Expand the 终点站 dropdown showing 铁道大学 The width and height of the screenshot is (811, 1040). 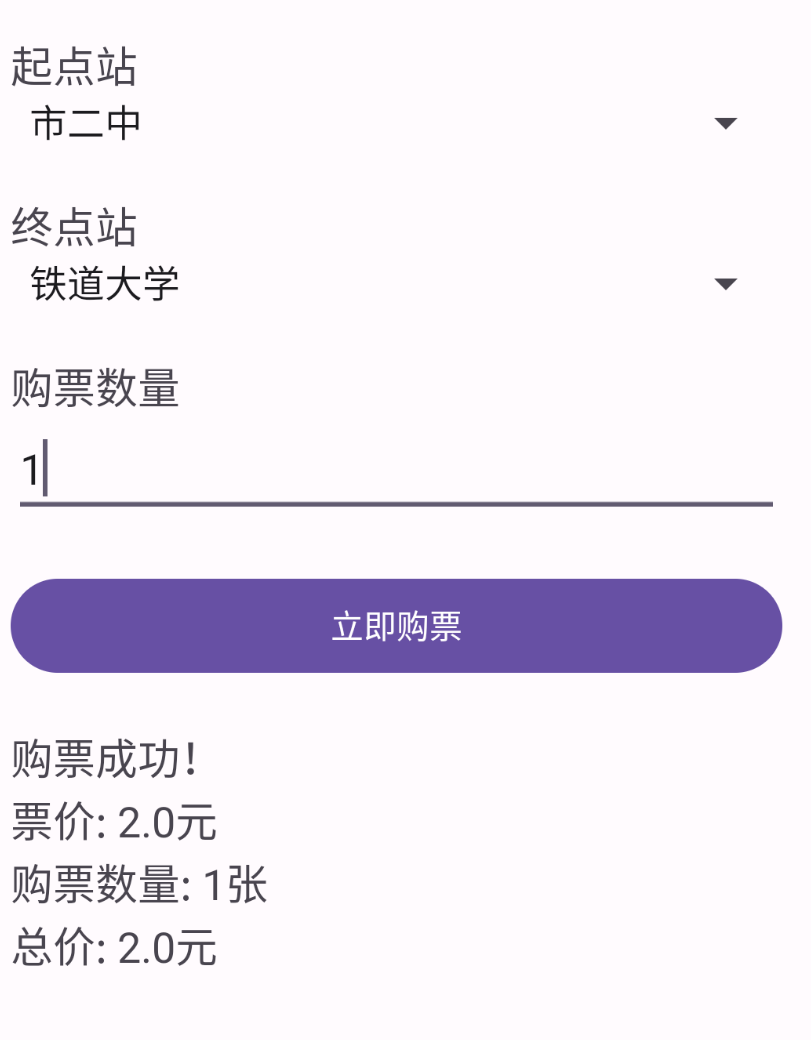390,284
